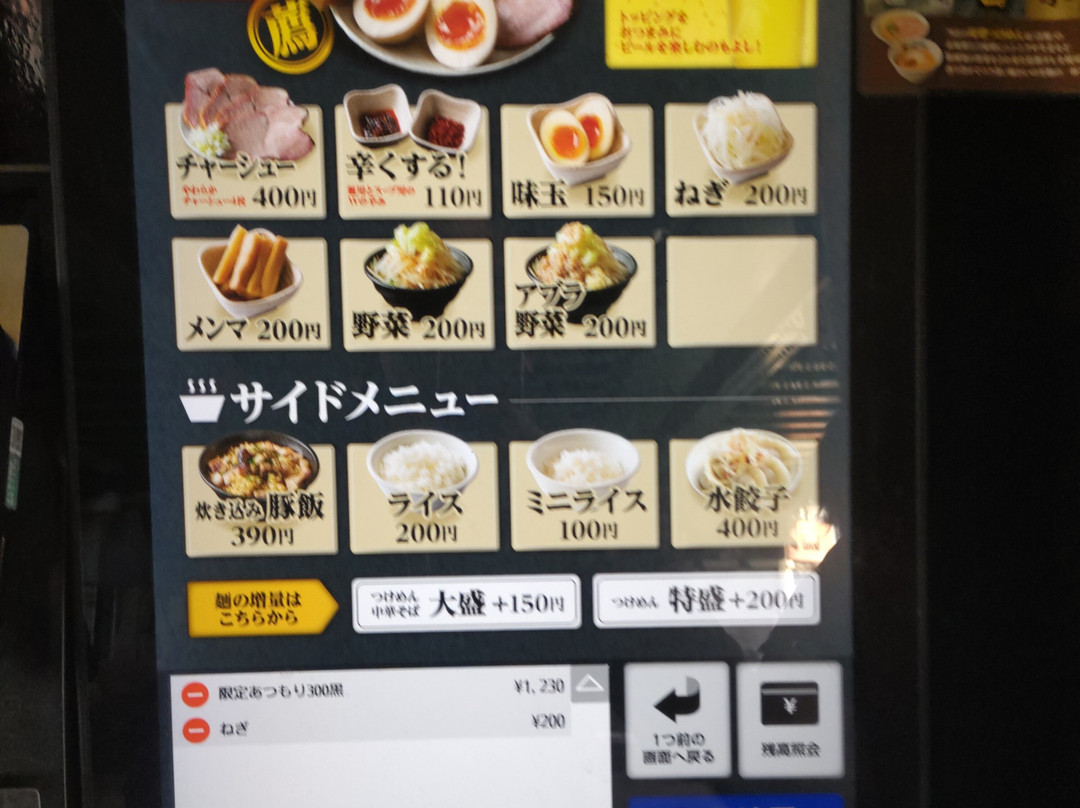This screenshot has width=1080, height=808.
Task: Remove ねぎ from the order list
Action: tap(195, 730)
